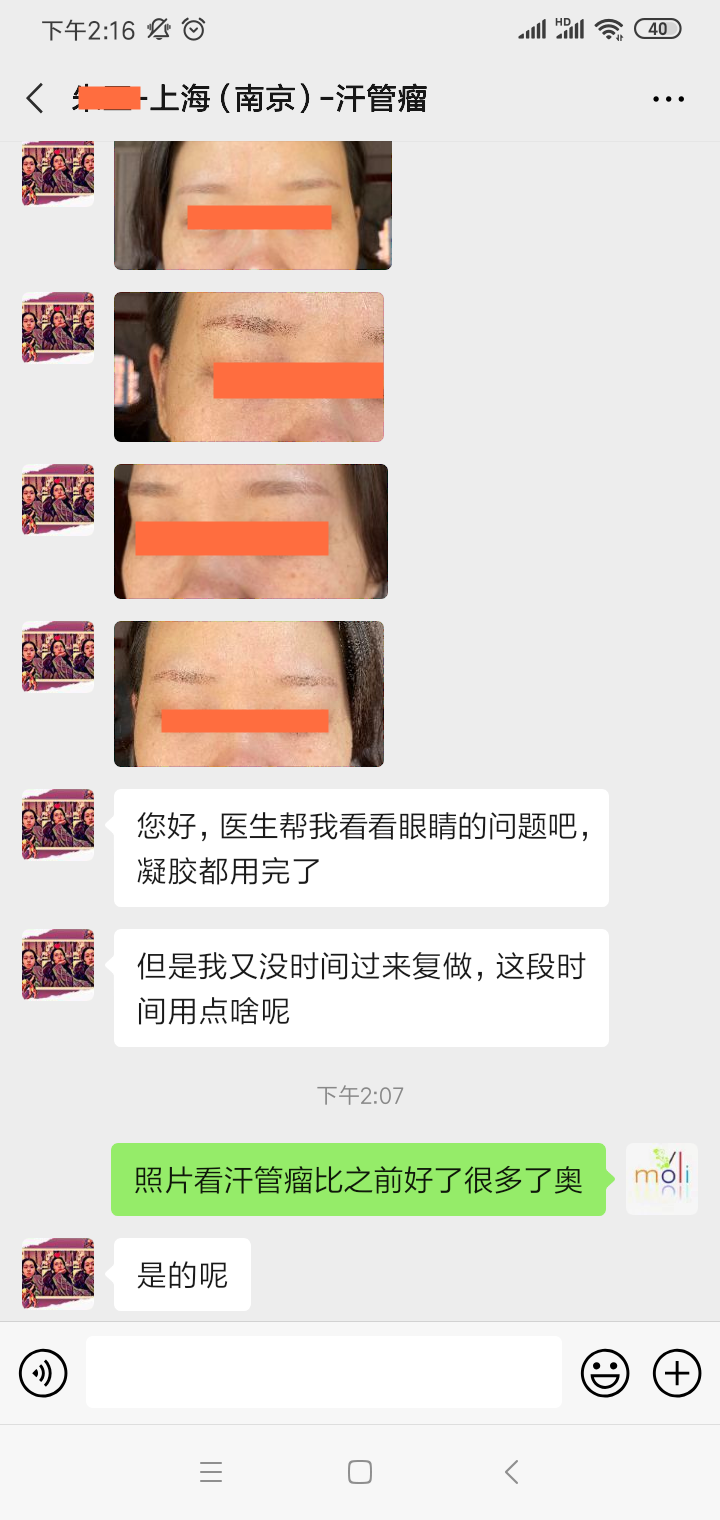720x1520 pixels.
Task: Open the chat options via the three-dot menu
Action: [x=665, y=98]
